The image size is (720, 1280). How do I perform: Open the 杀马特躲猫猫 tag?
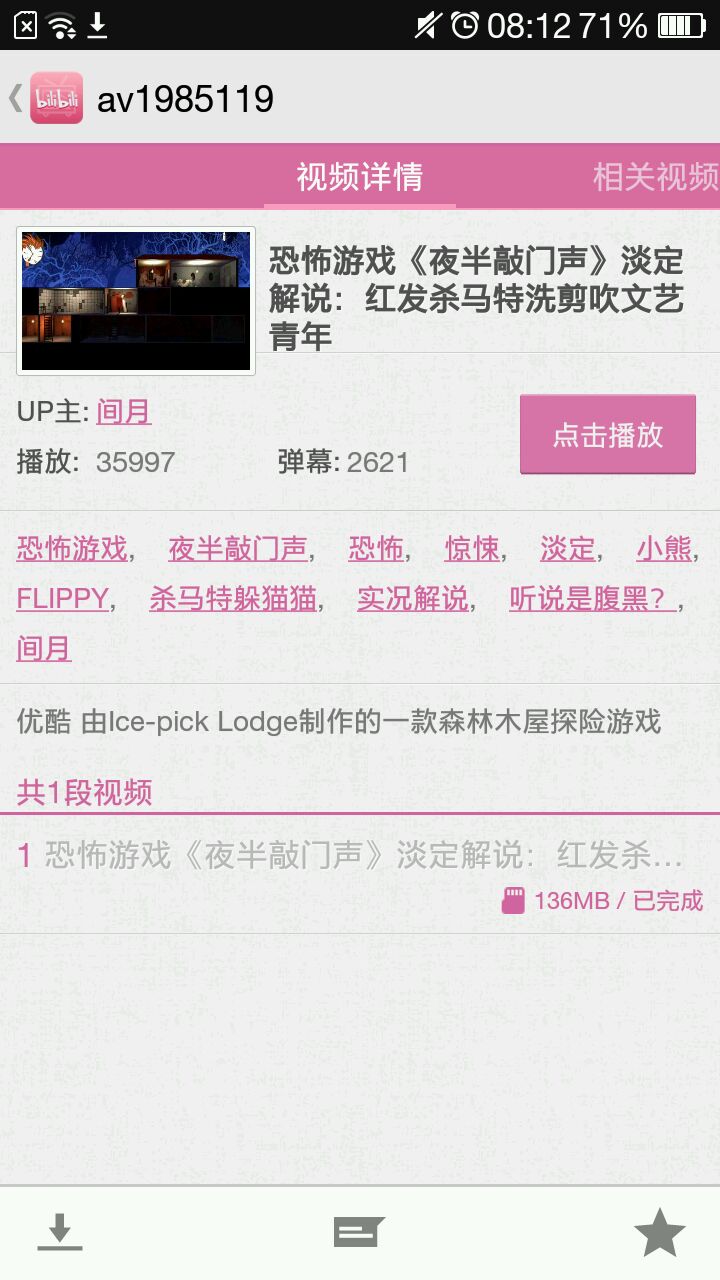point(232,598)
